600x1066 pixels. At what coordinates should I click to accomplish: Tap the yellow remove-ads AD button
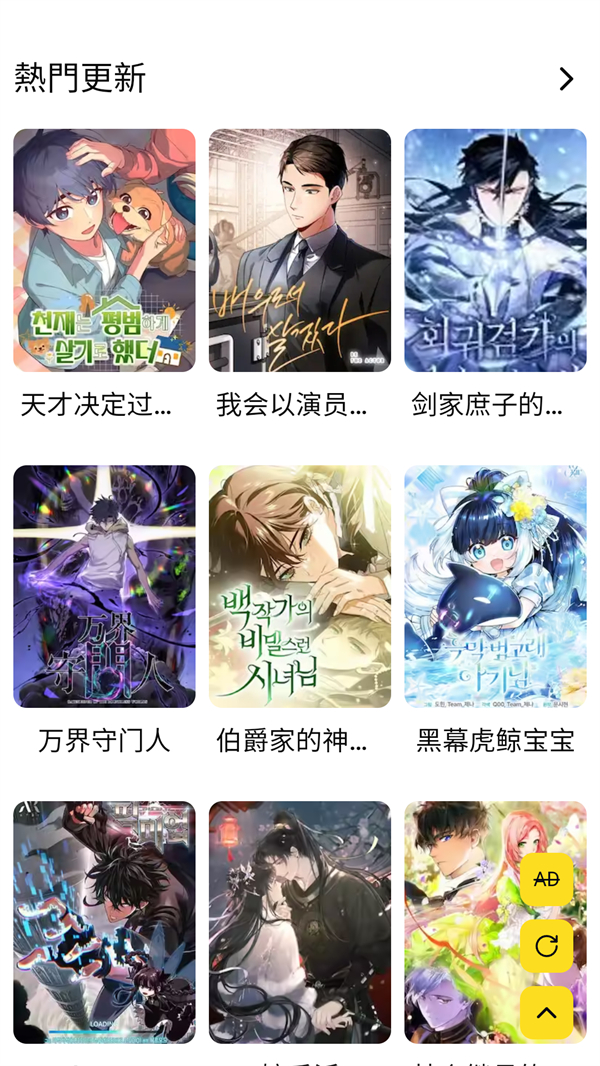546,880
